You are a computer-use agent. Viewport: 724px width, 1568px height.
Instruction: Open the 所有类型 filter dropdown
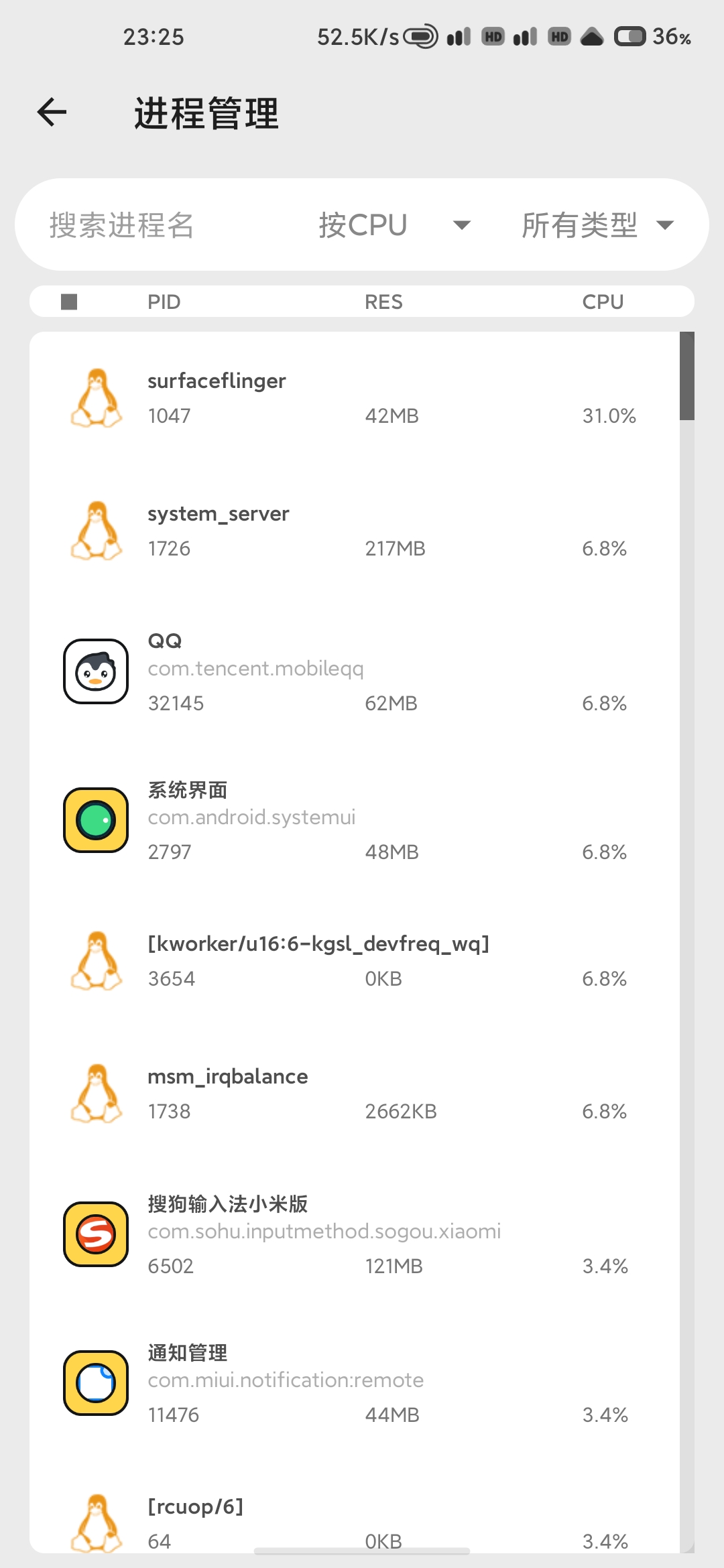pyautogui.click(x=597, y=225)
